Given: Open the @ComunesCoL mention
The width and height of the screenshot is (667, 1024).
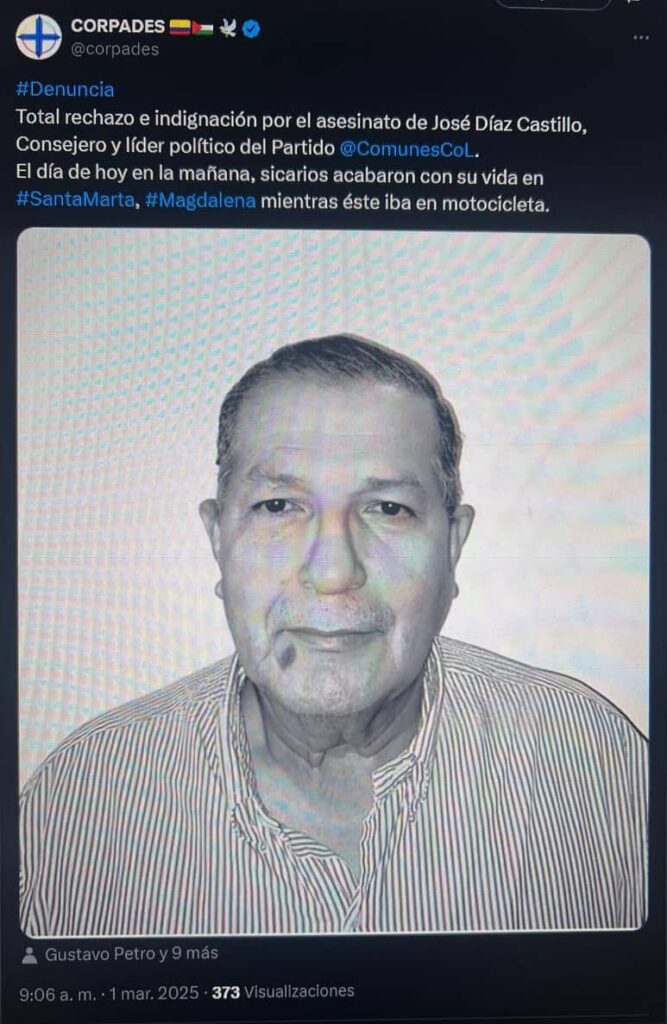Looking at the screenshot, I should (x=410, y=146).
